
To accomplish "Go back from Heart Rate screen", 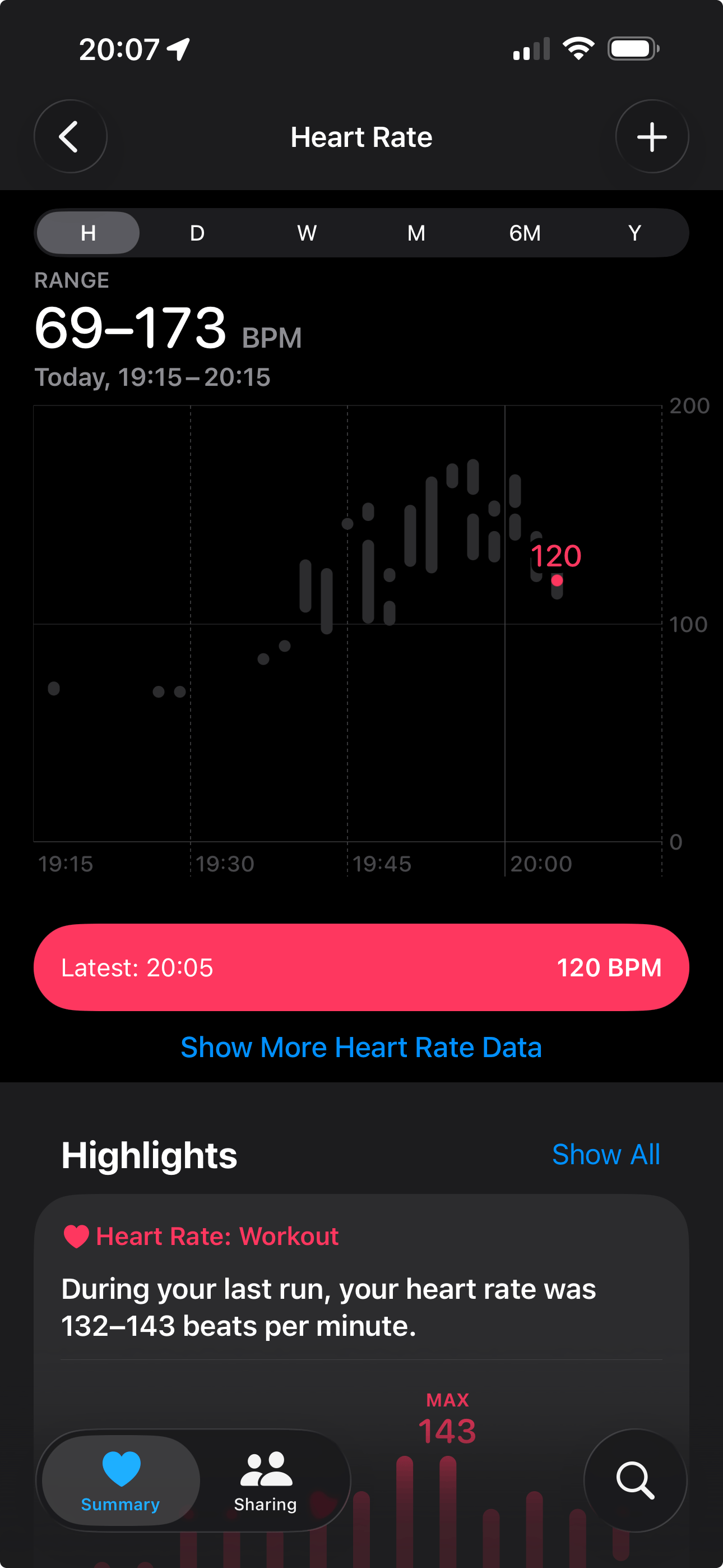I will click(x=71, y=136).
